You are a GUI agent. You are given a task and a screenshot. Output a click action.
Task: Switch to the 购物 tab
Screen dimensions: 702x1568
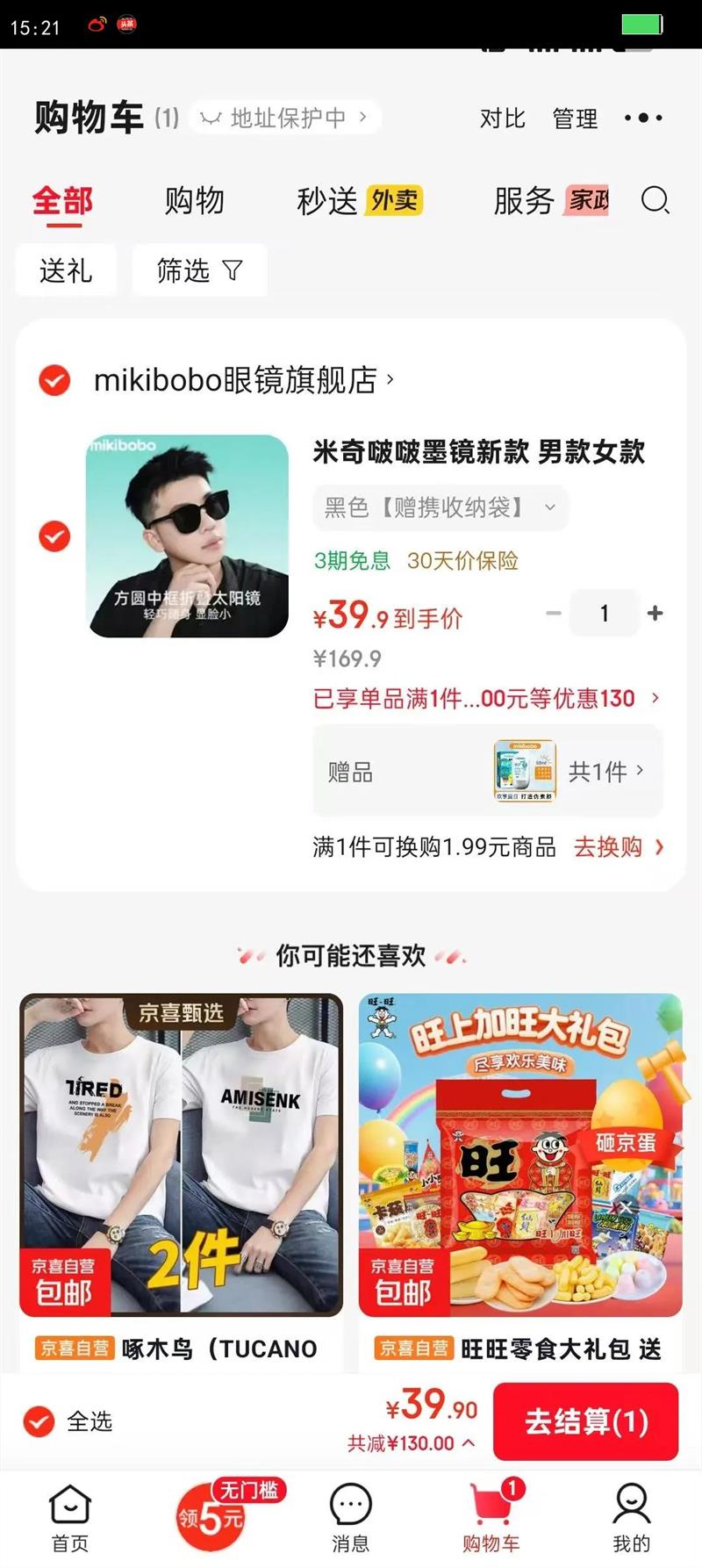195,201
